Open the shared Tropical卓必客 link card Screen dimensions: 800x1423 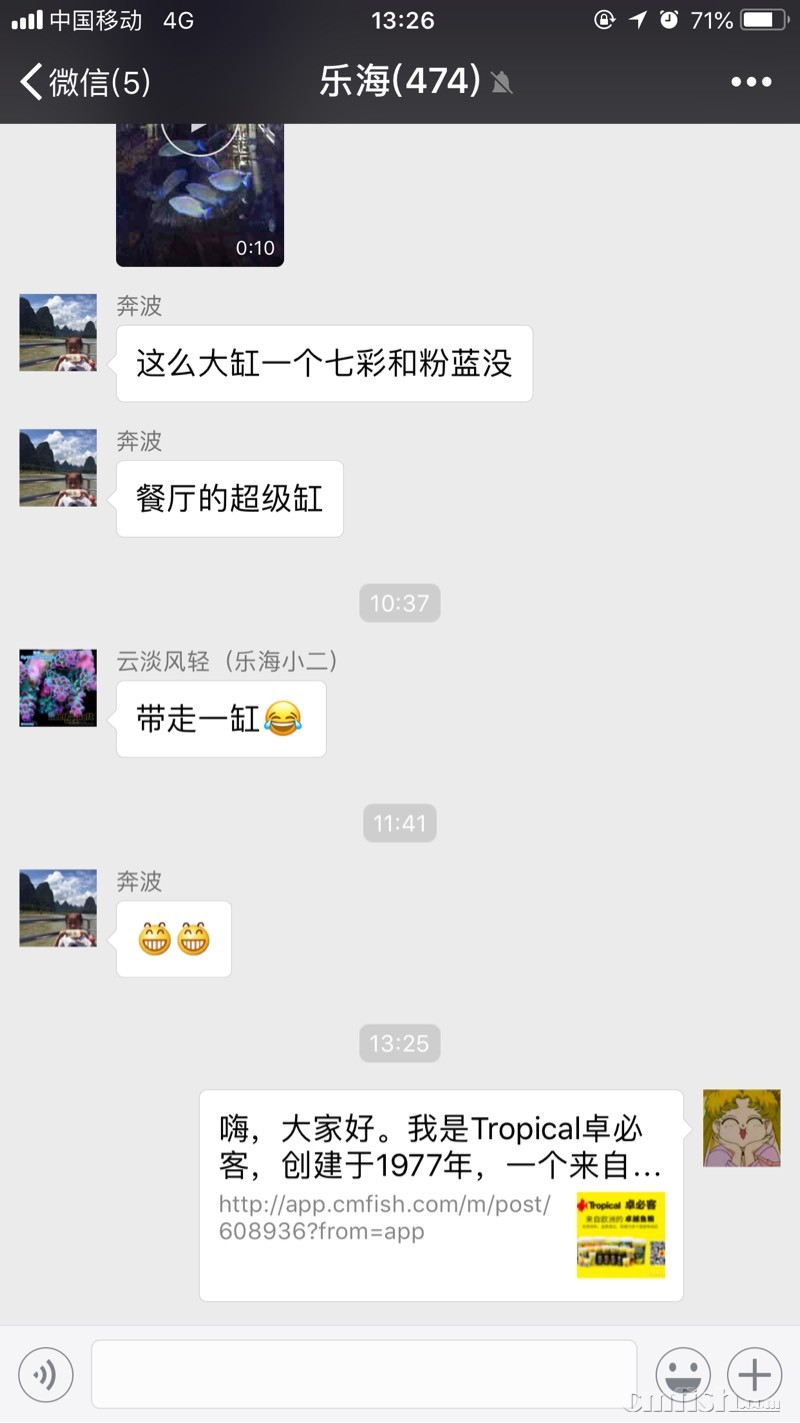440,1195
